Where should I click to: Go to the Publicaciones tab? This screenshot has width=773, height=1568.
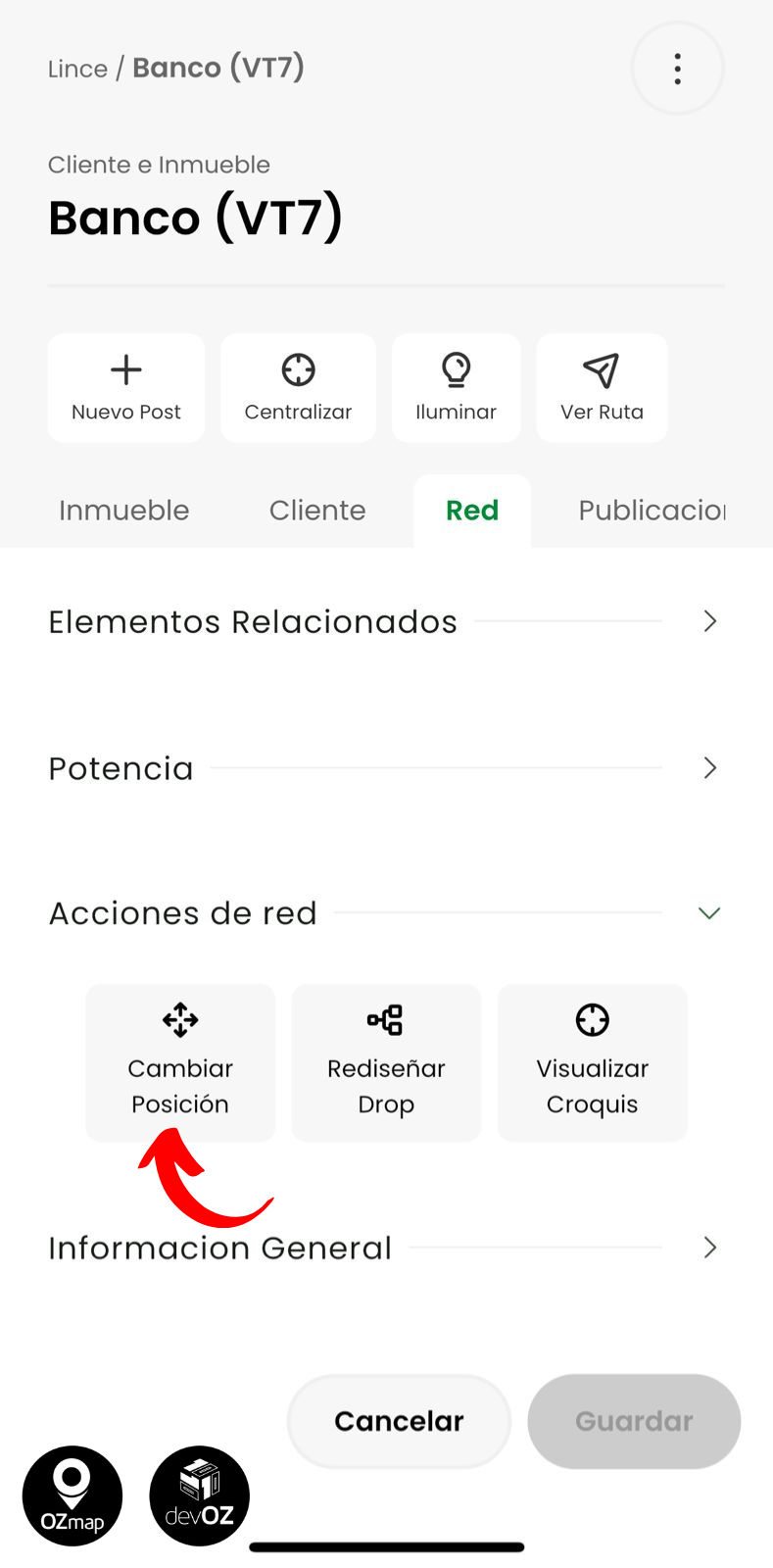(652, 511)
